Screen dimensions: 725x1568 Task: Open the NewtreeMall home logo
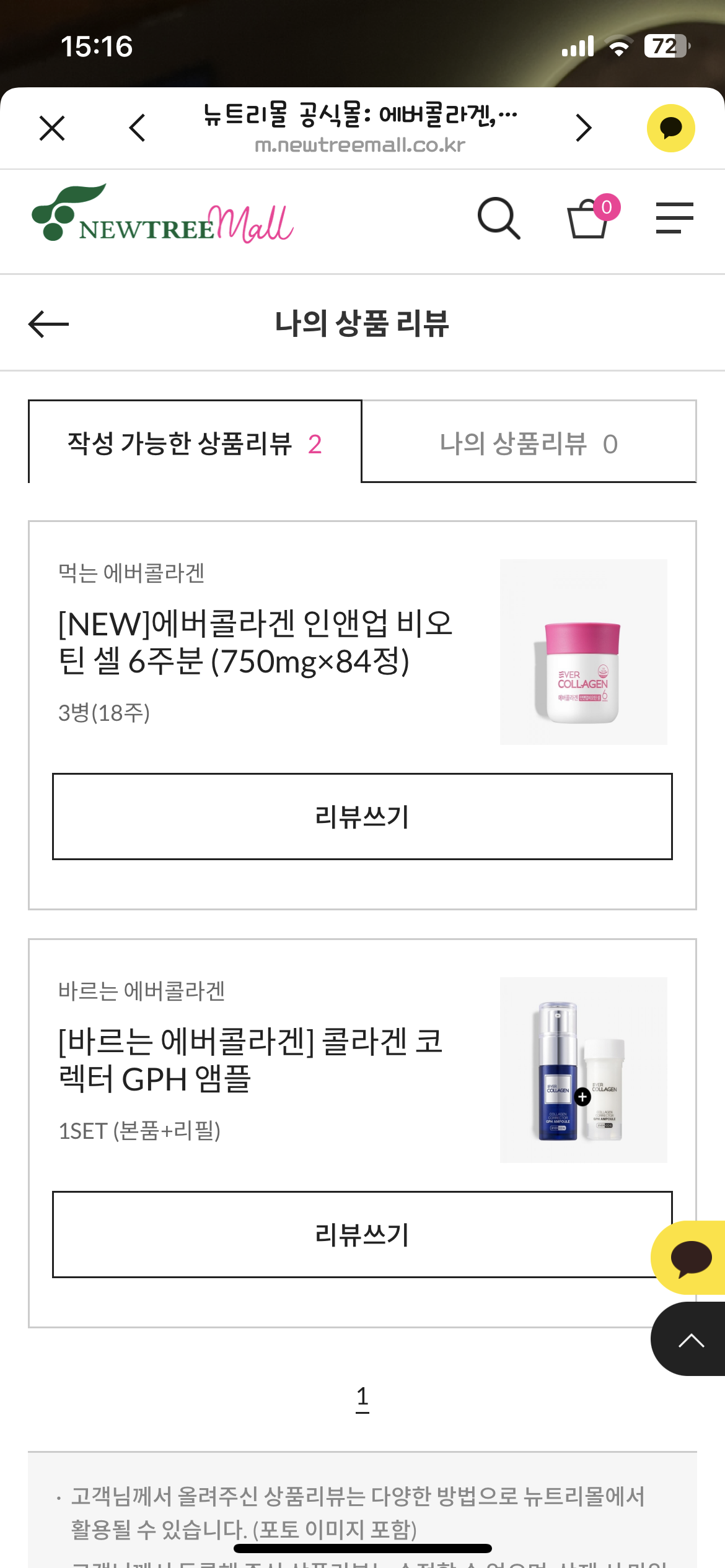(162, 214)
